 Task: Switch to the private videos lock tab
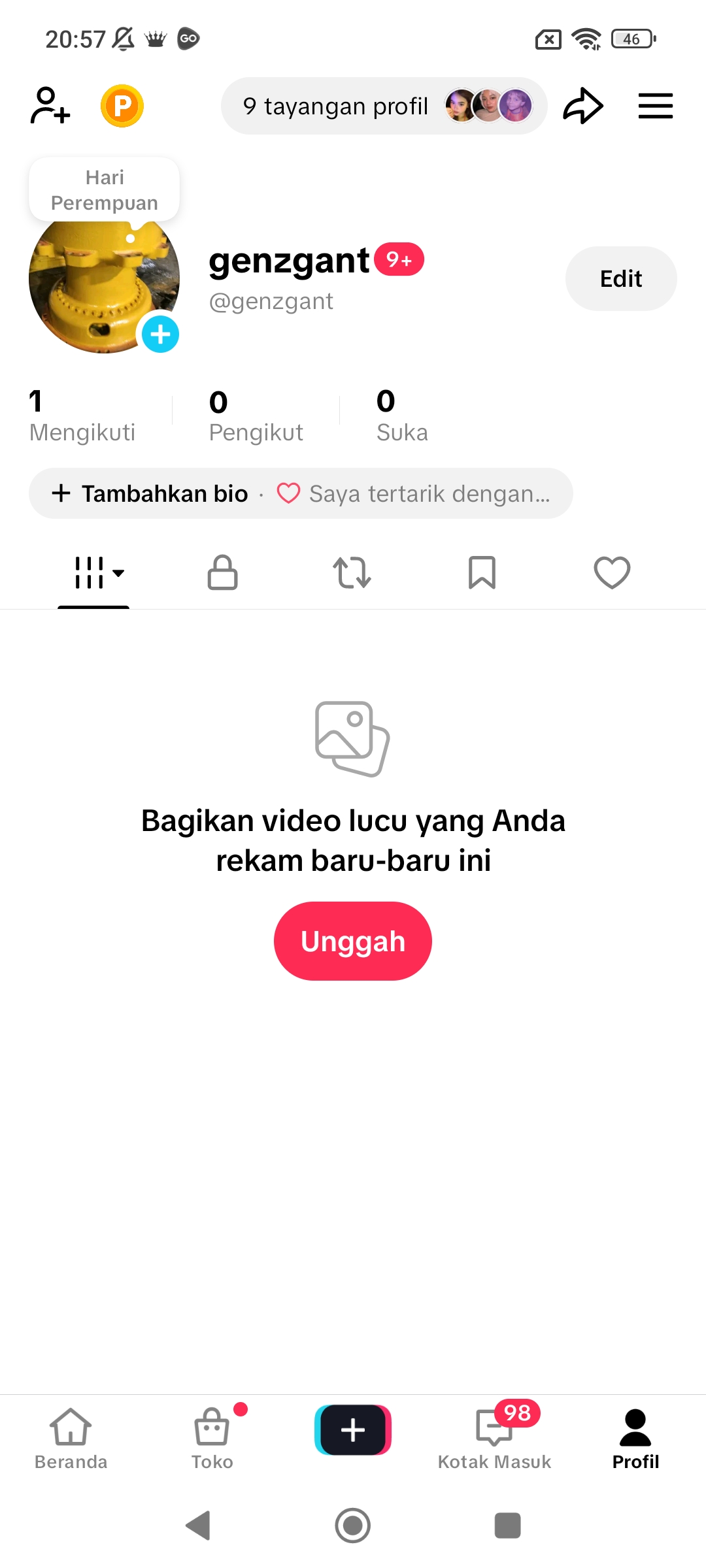222,573
